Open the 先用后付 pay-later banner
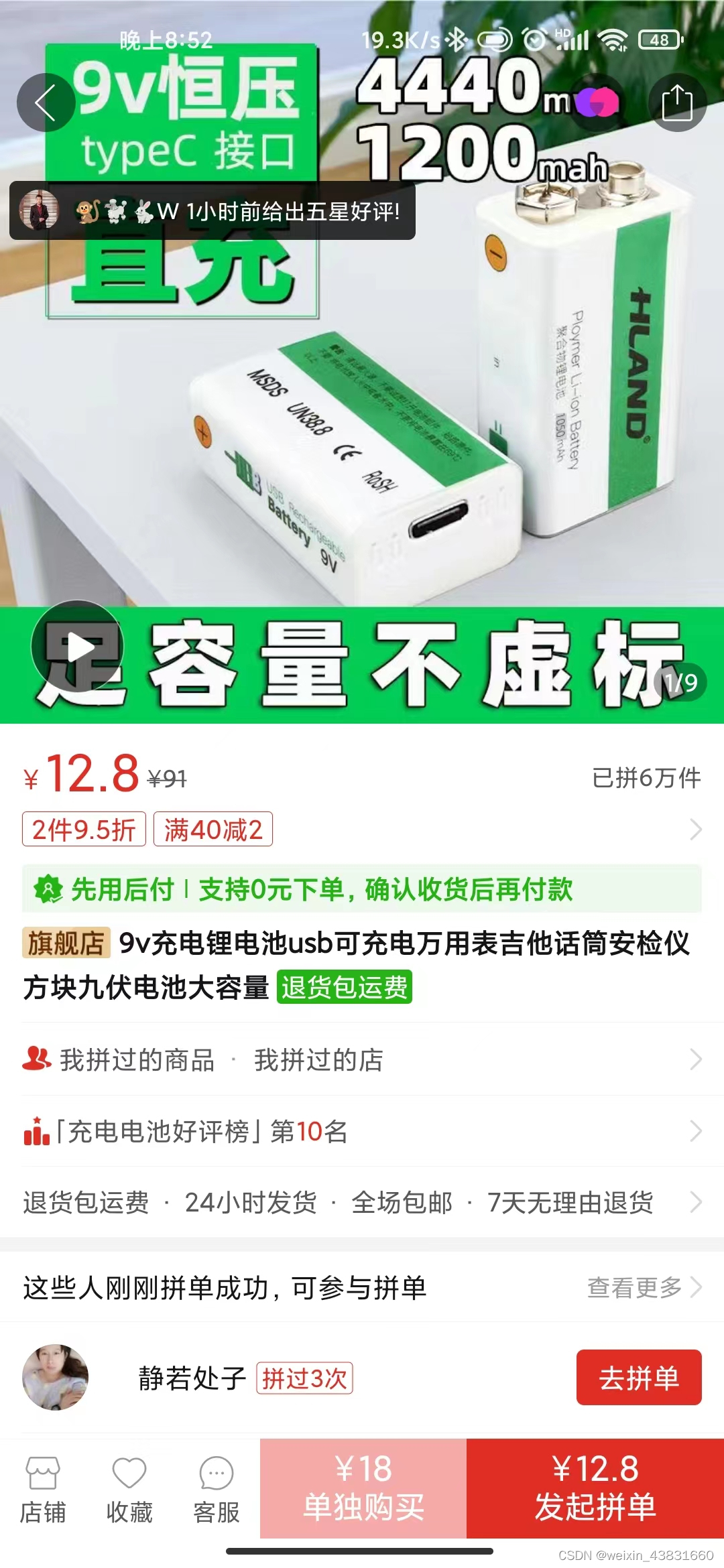724x1568 pixels. click(x=362, y=889)
